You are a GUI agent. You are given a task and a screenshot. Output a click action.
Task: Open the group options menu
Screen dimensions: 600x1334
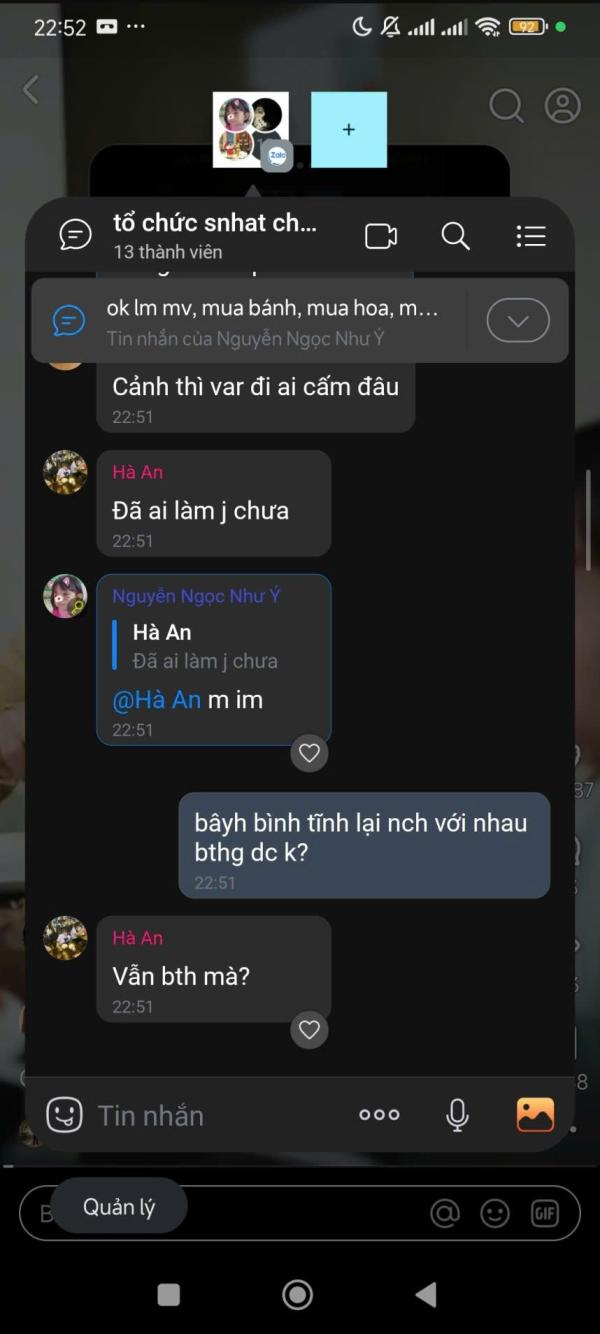[x=530, y=236]
